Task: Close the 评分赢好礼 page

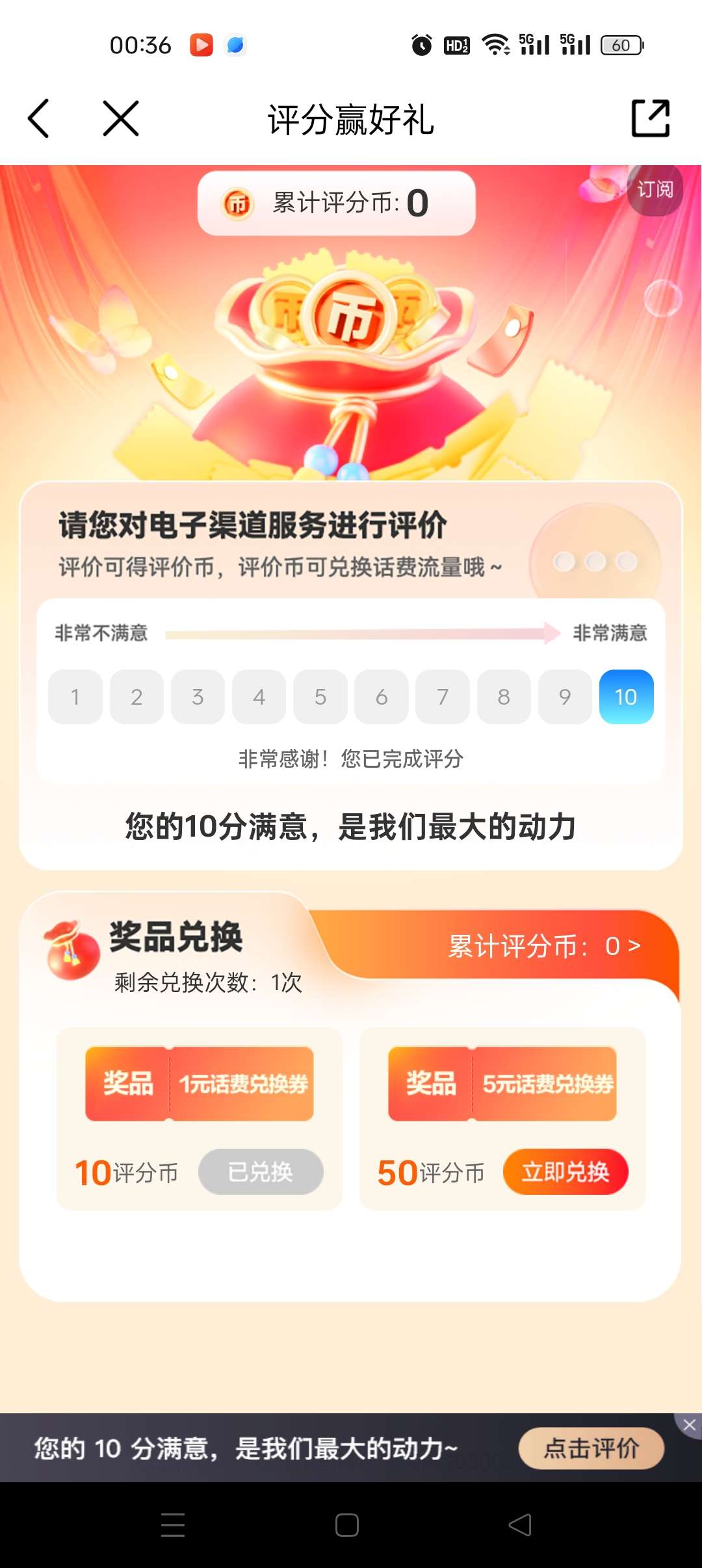Action: 121,118
